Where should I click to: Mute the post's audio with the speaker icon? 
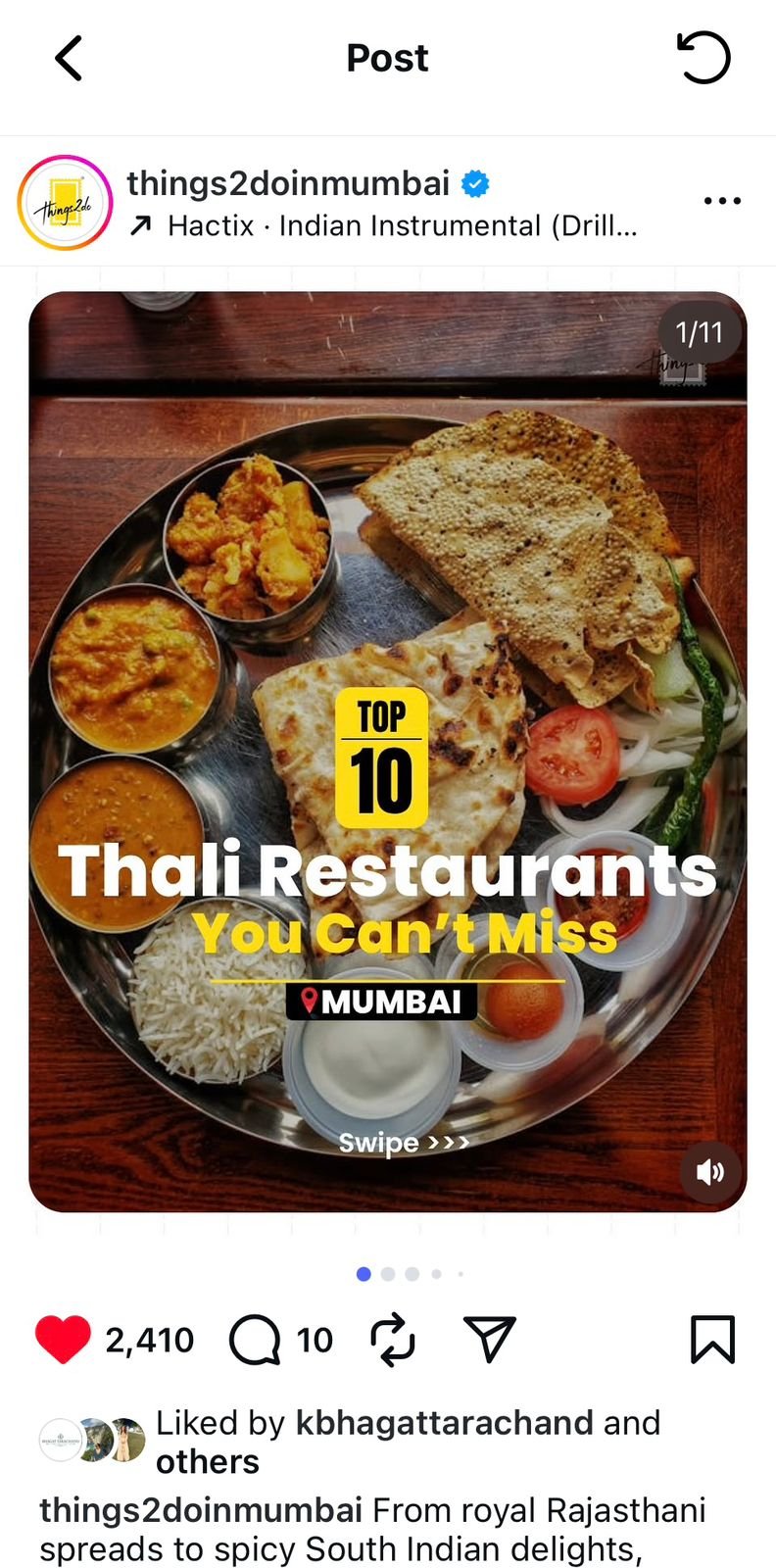pyautogui.click(x=710, y=1172)
